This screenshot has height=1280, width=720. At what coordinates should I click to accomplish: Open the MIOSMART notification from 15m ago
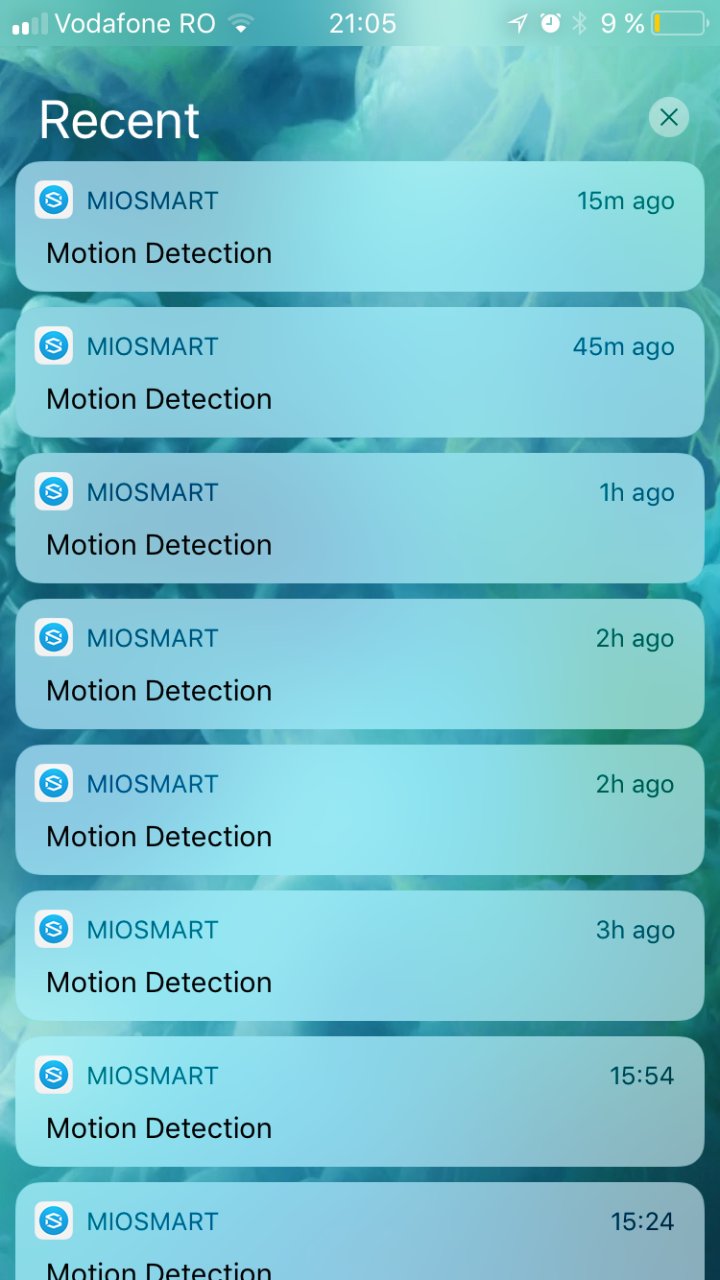click(x=360, y=227)
